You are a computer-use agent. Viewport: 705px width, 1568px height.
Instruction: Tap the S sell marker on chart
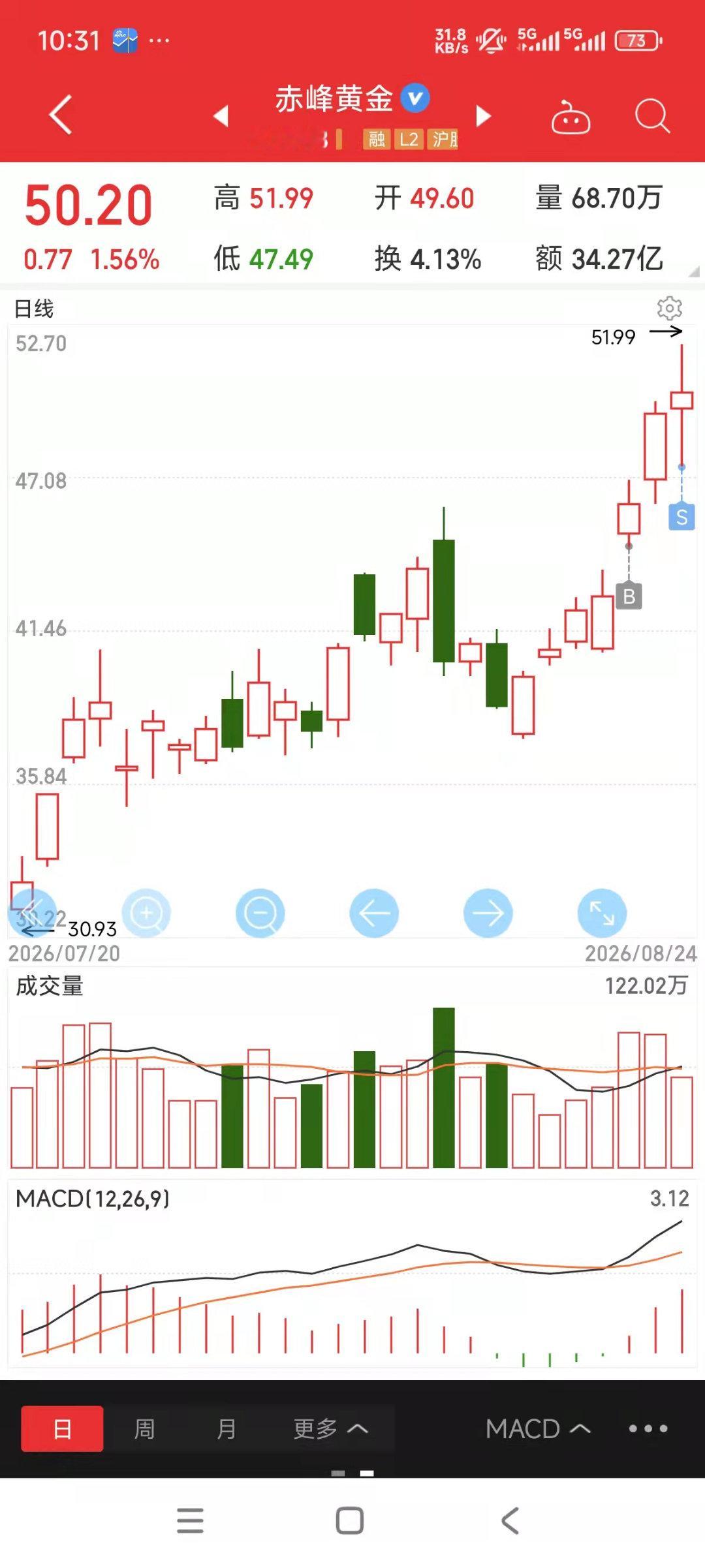click(681, 517)
